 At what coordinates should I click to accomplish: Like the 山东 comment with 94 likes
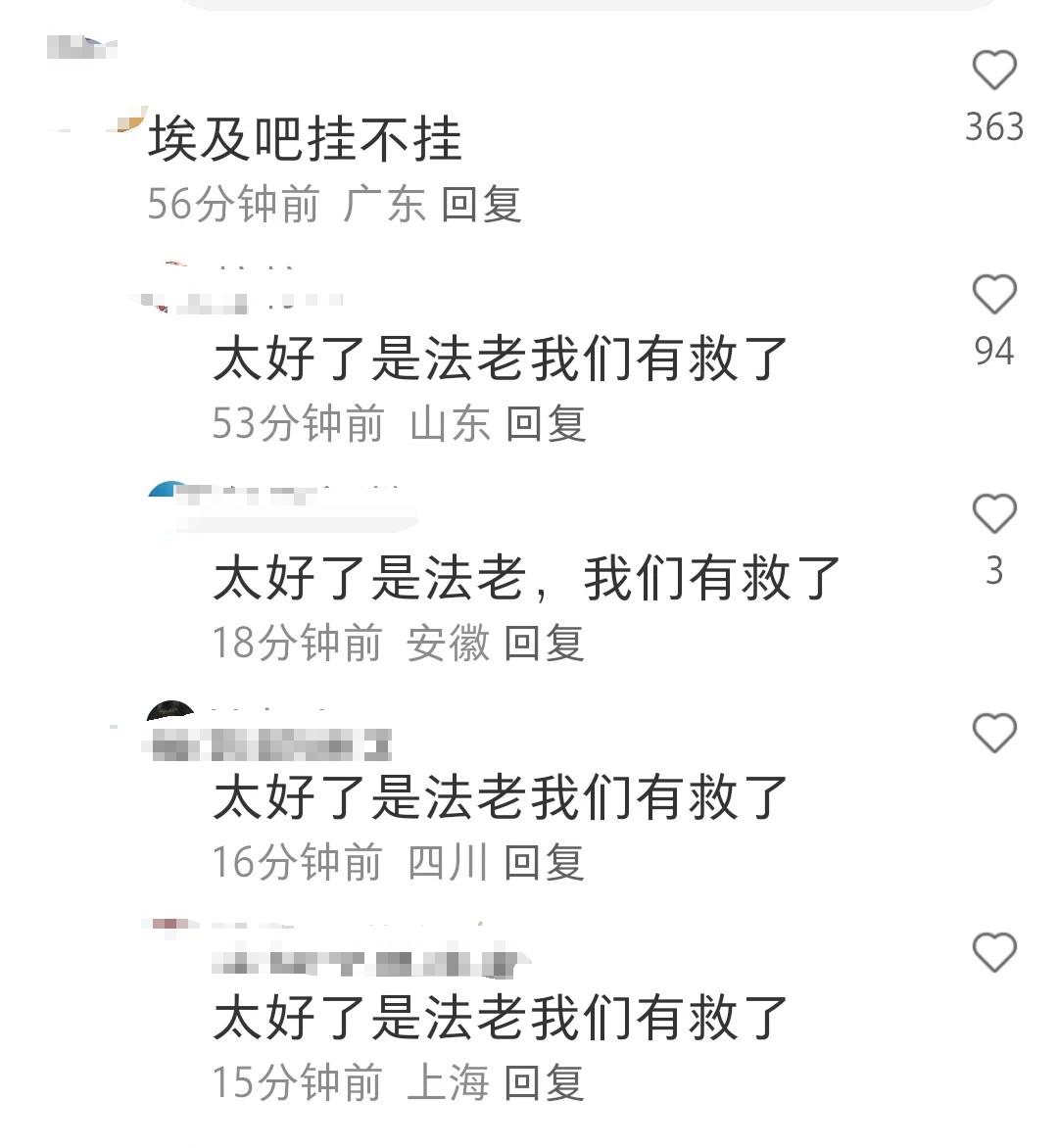pos(994,294)
